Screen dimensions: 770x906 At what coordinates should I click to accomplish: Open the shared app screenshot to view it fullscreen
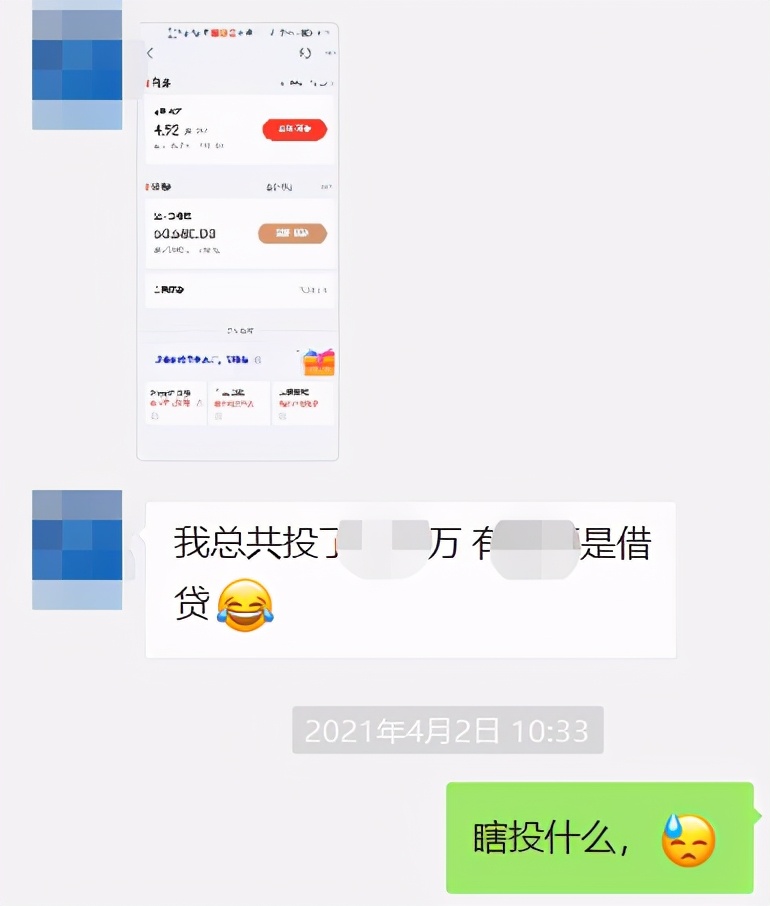point(240,240)
